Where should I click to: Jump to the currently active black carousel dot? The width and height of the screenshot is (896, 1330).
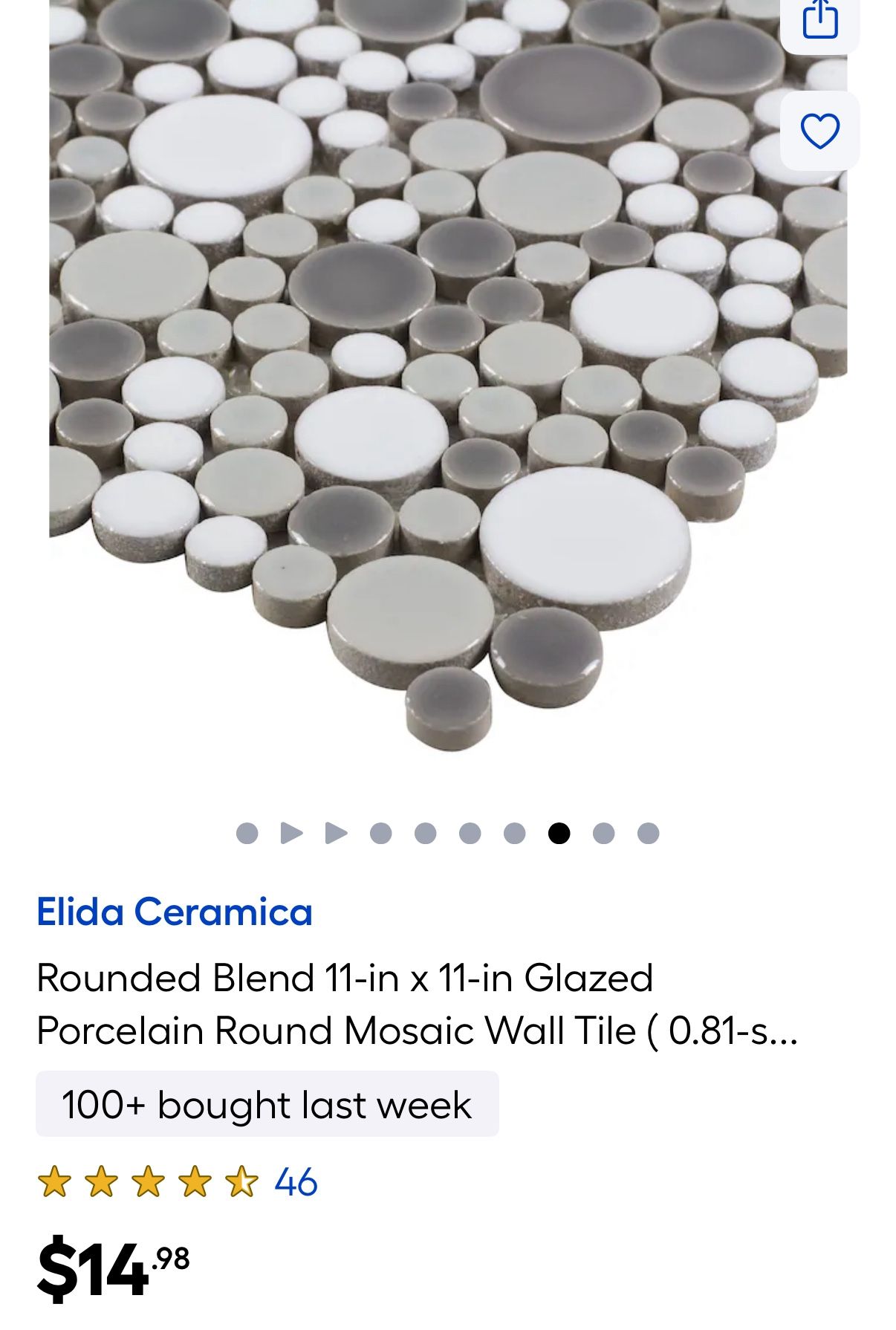point(558,834)
